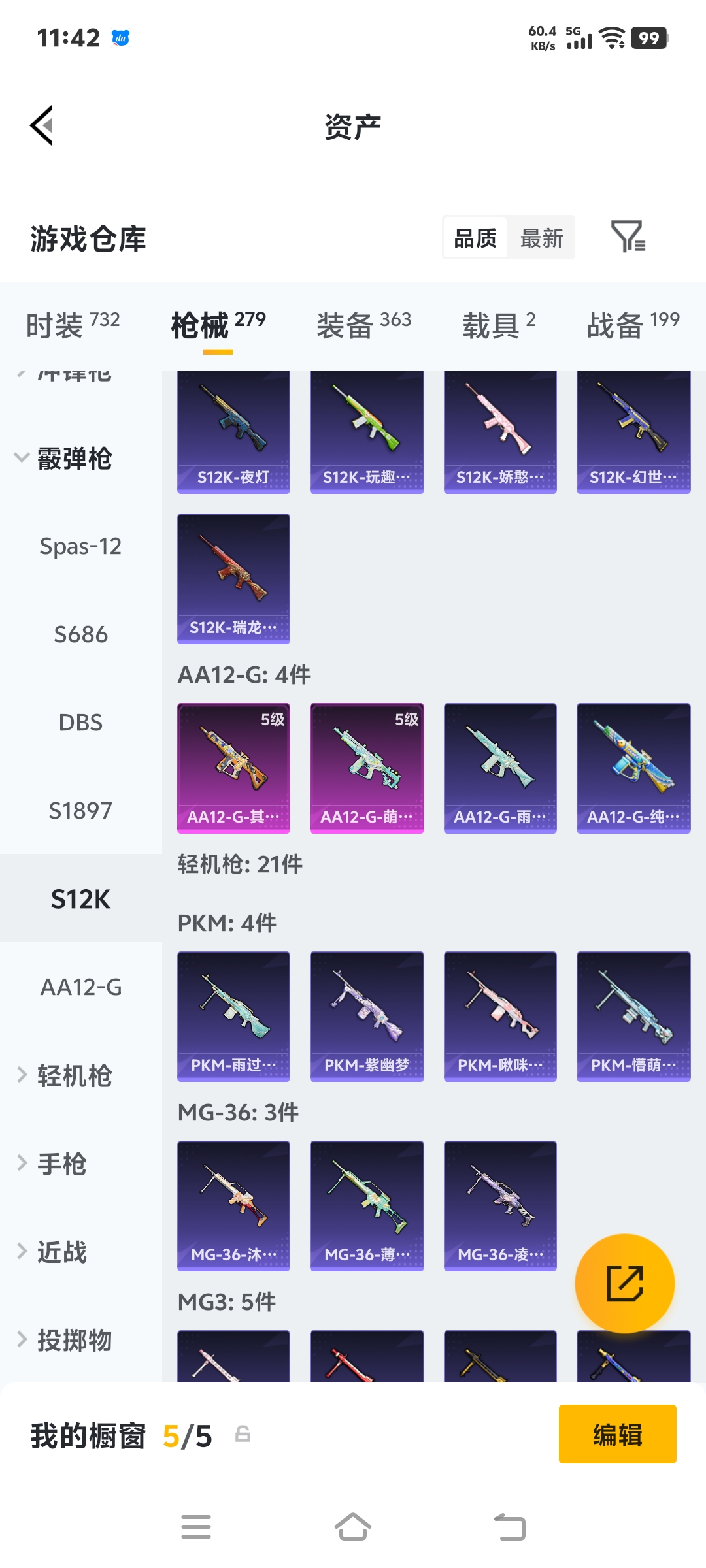Sort items by 最新
The height and width of the screenshot is (1568, 706).
point(541,238)
